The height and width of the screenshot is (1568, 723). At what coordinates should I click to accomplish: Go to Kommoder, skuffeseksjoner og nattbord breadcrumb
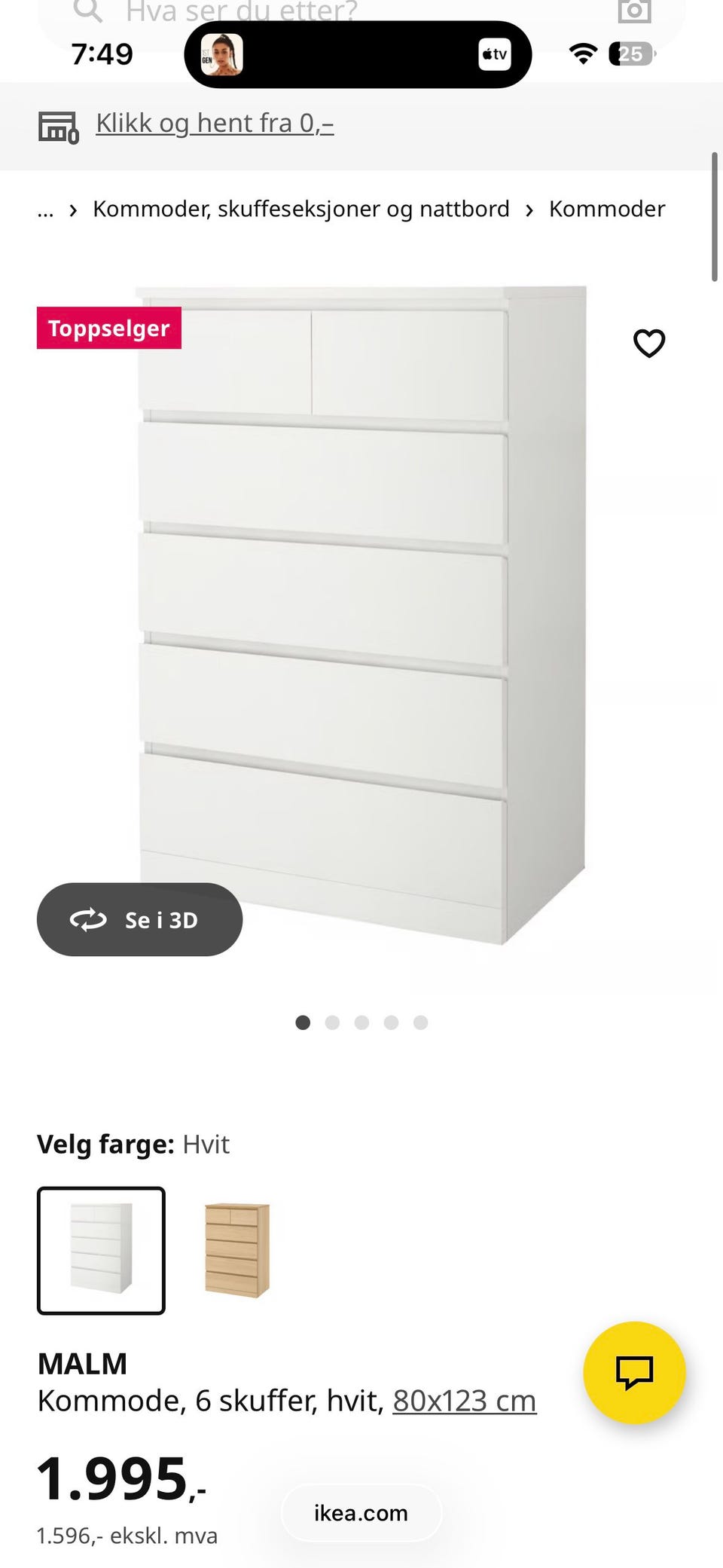(x=300, y=209)
